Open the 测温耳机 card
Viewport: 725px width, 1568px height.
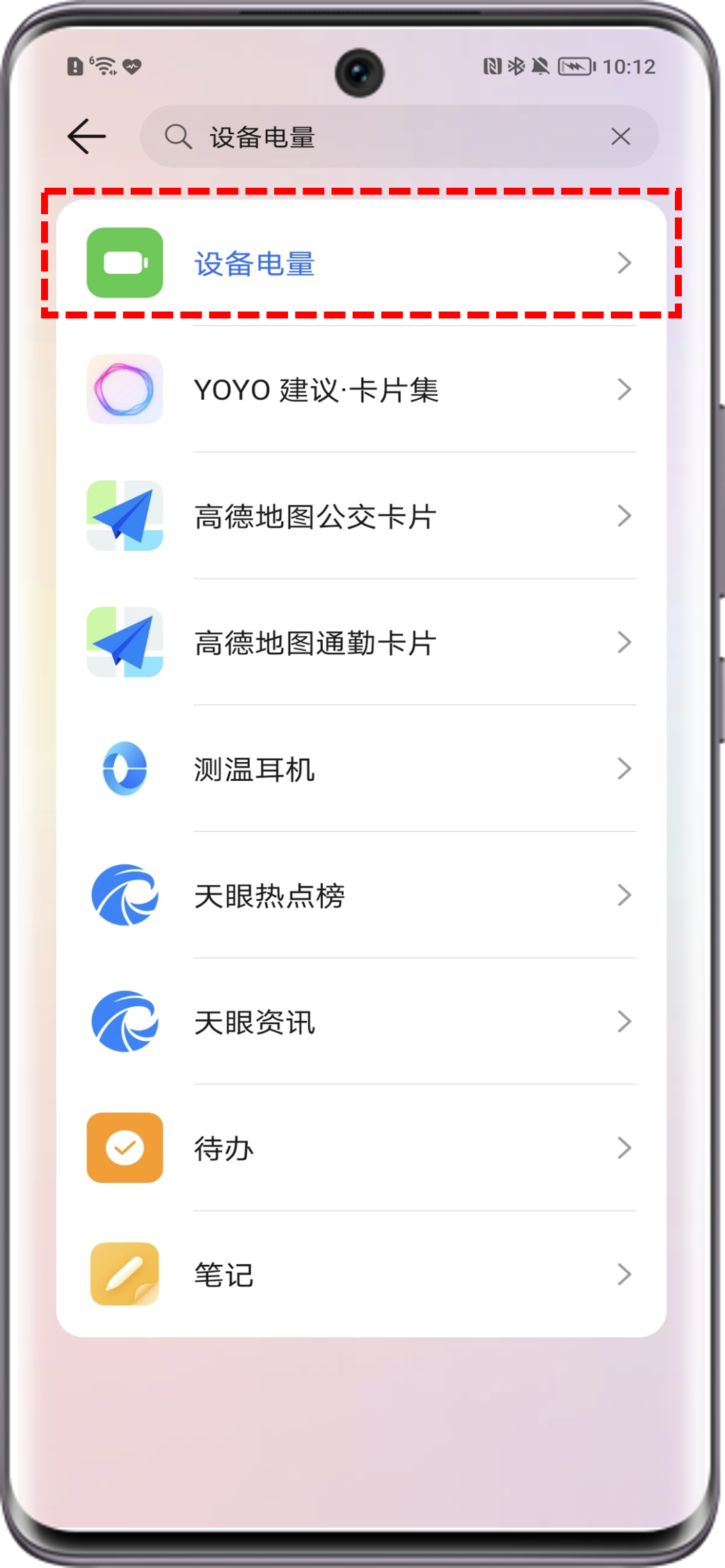click(360, 769)
